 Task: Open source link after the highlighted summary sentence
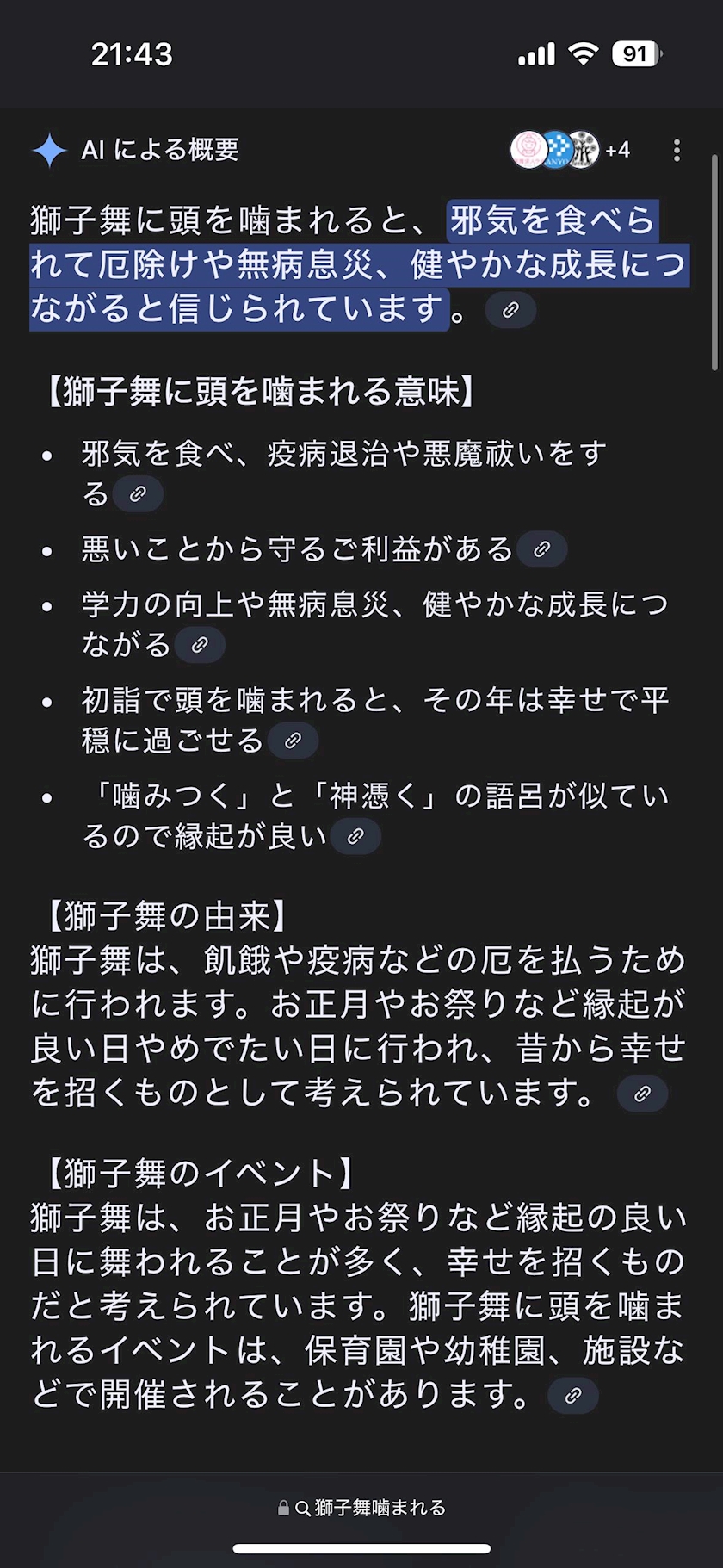510,310
